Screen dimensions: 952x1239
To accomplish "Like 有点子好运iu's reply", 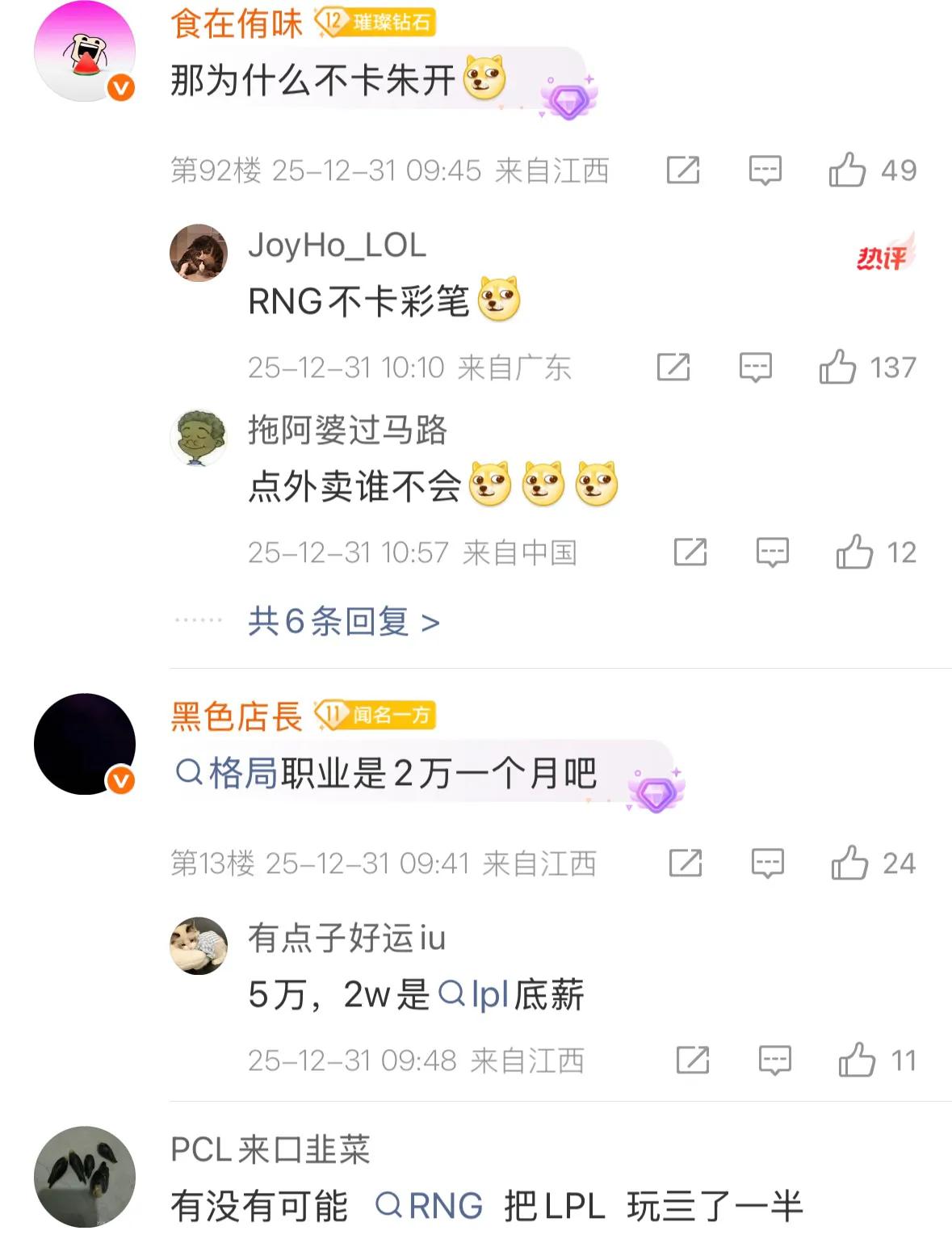I will [x=857, y=1060].
